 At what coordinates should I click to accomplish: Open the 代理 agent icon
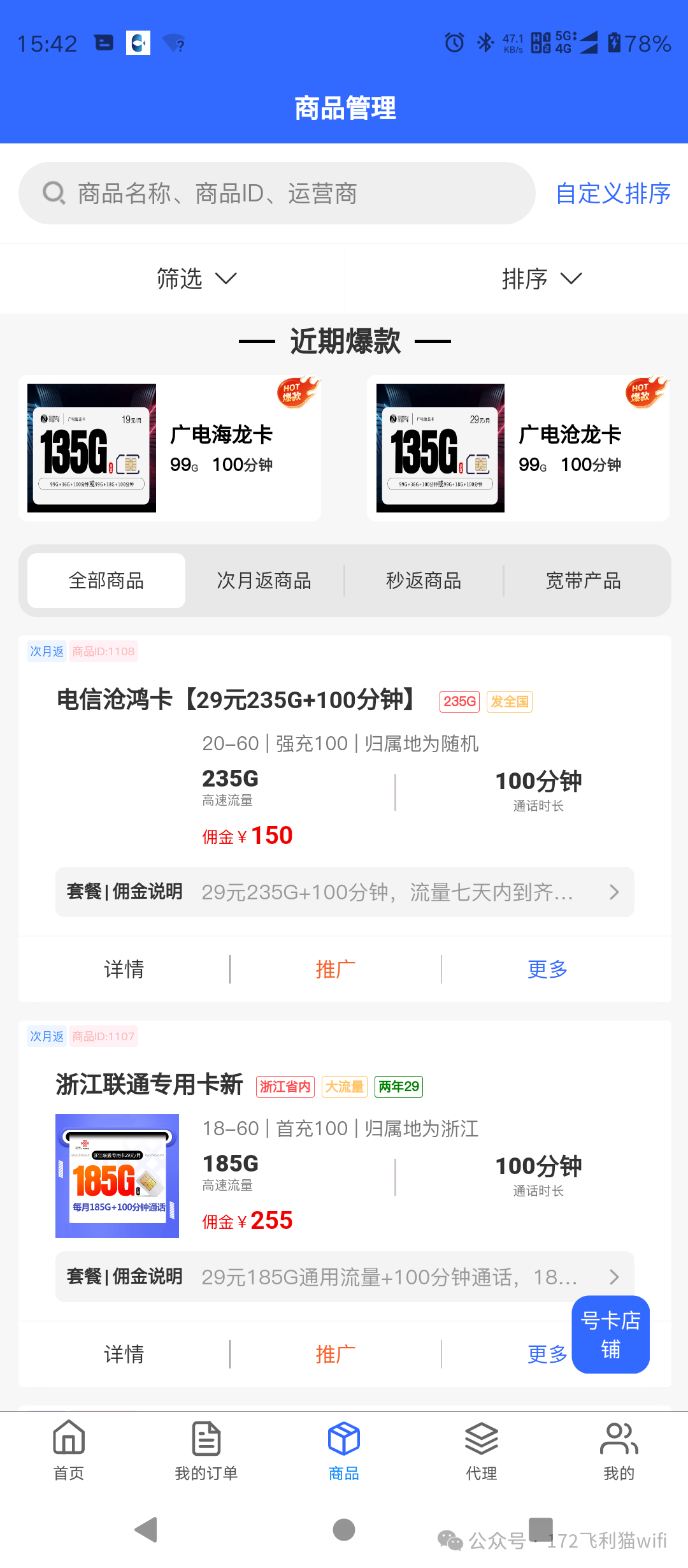[x=481, y=1455]
